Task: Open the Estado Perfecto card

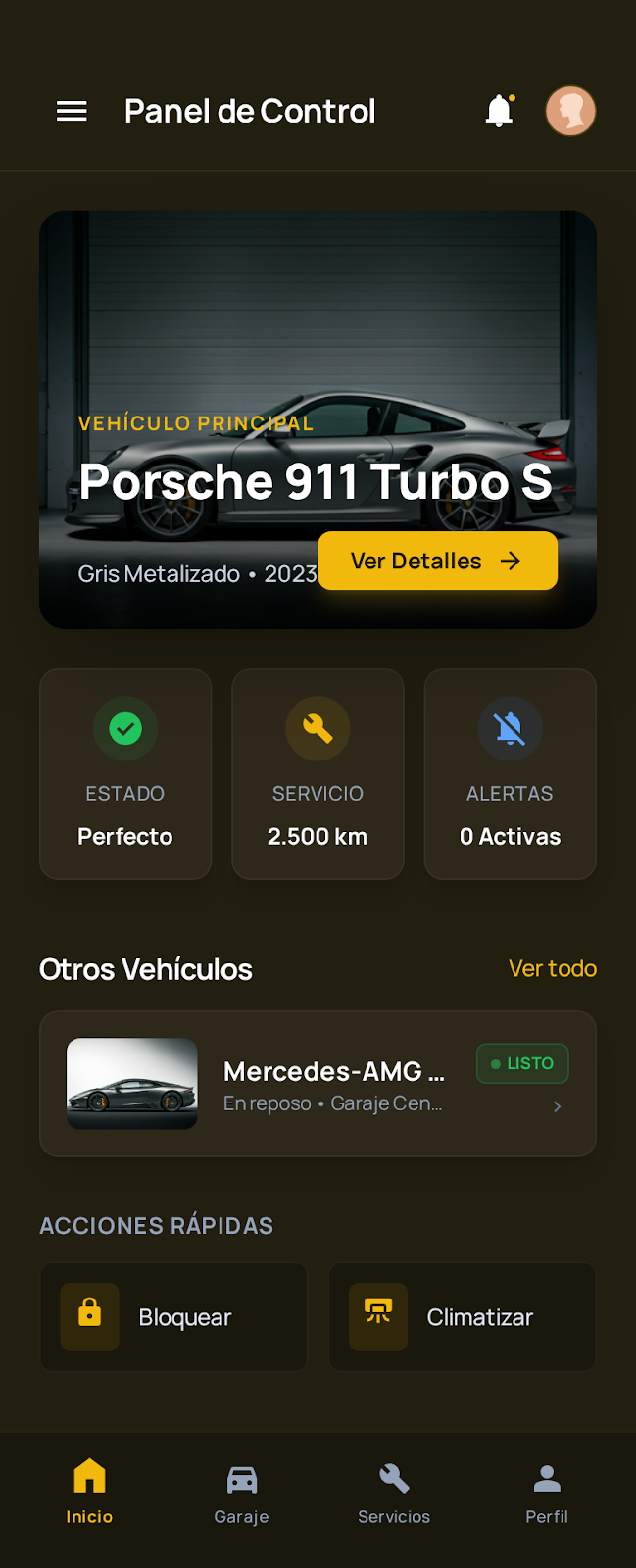Action: click(125, 774)
